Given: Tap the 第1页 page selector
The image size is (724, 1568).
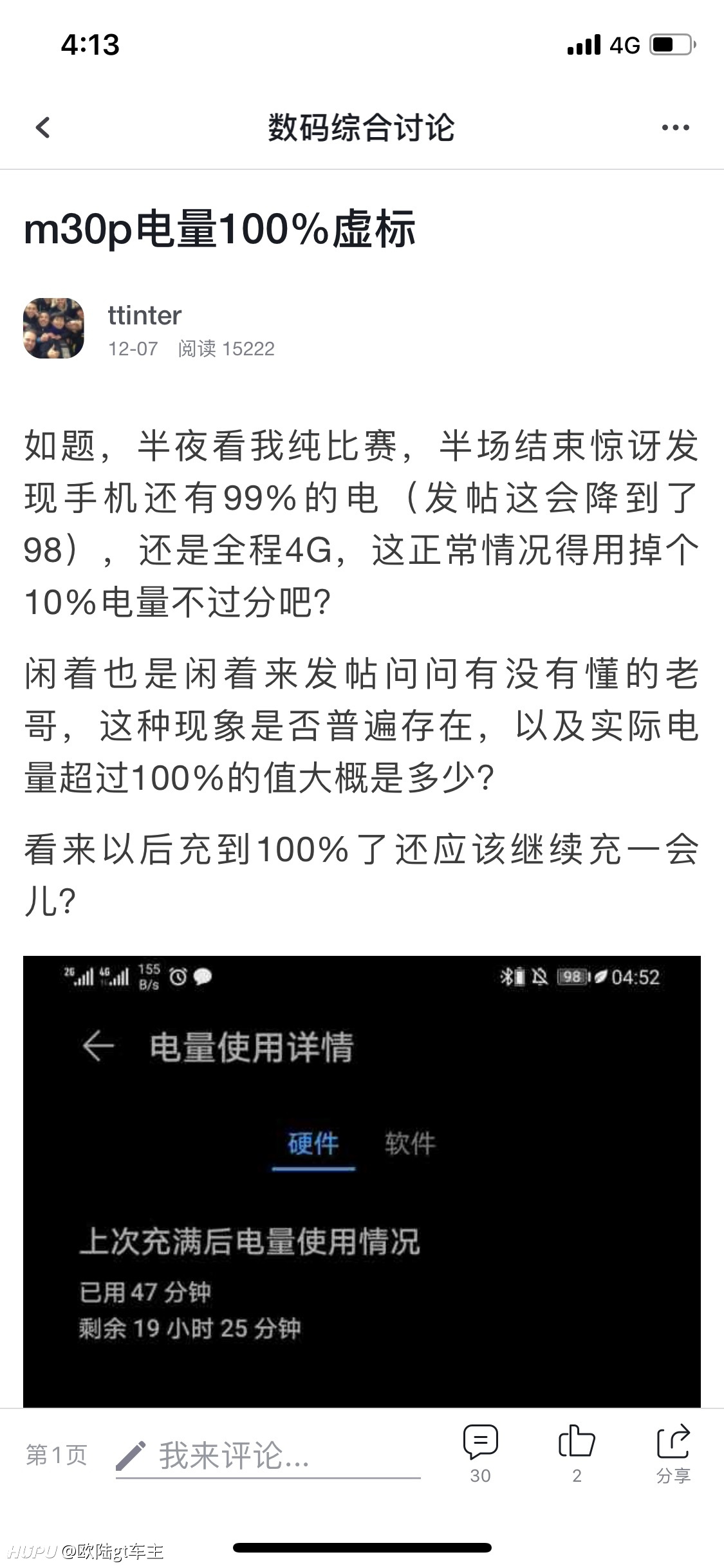Looking at the screenshot, I should (57, 1455).
